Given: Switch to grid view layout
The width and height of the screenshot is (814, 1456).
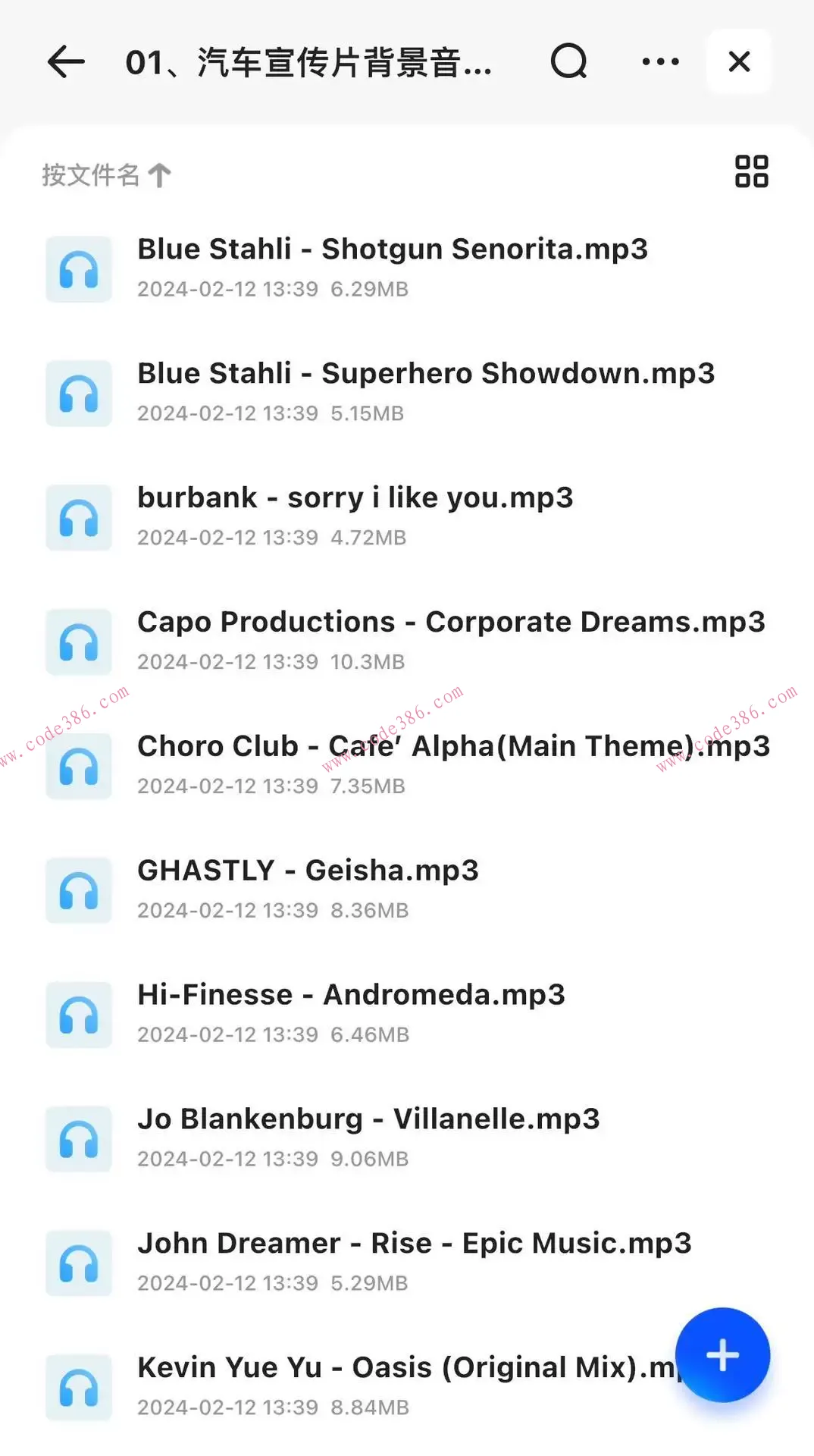Looking at the screenshot, I should pyautogui.click(x=751, y=171).
